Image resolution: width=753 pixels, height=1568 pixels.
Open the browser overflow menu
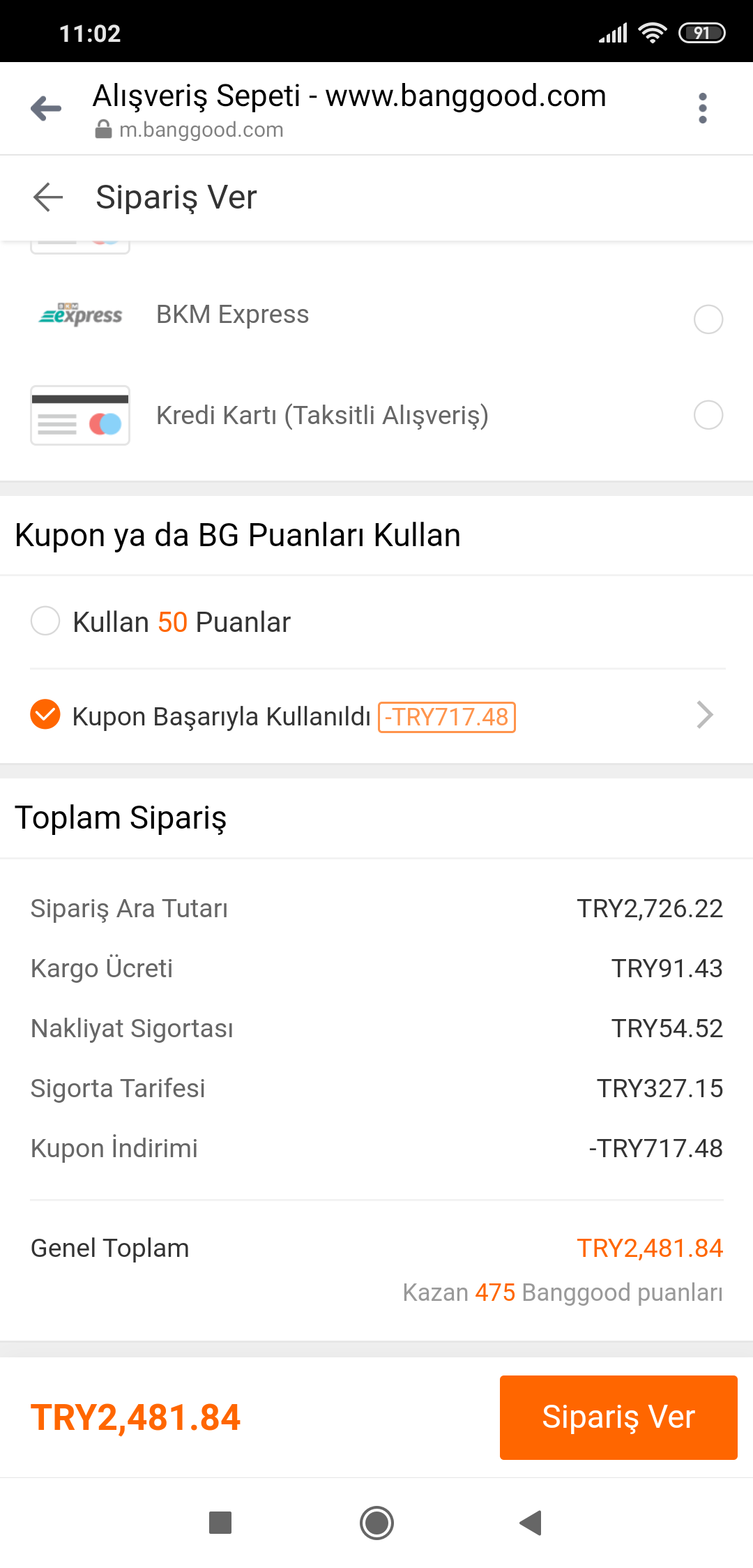[702, 108]
